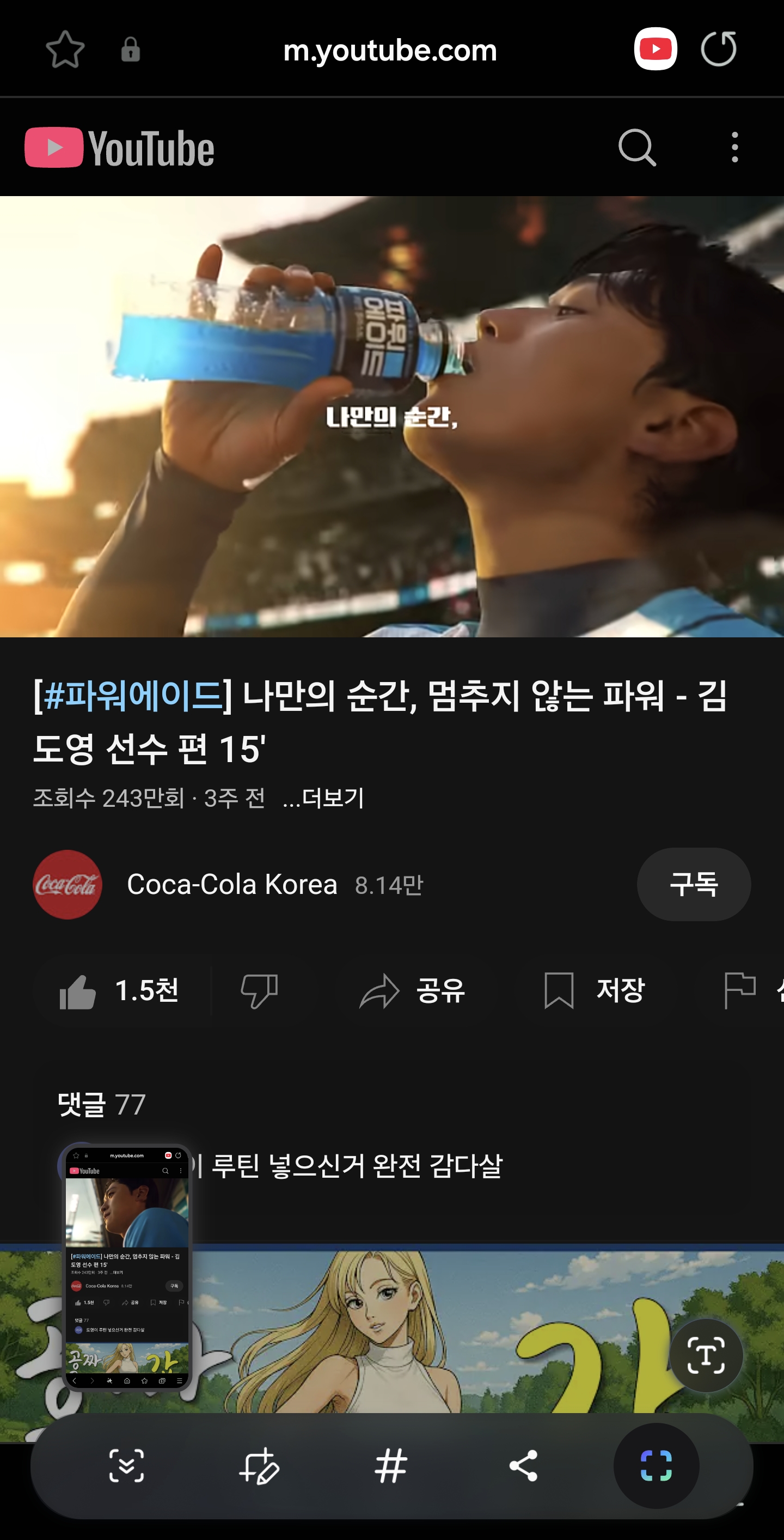784x1540 pixels.
Task: Expand the description with ...더보기
Action: click(323, 798)
